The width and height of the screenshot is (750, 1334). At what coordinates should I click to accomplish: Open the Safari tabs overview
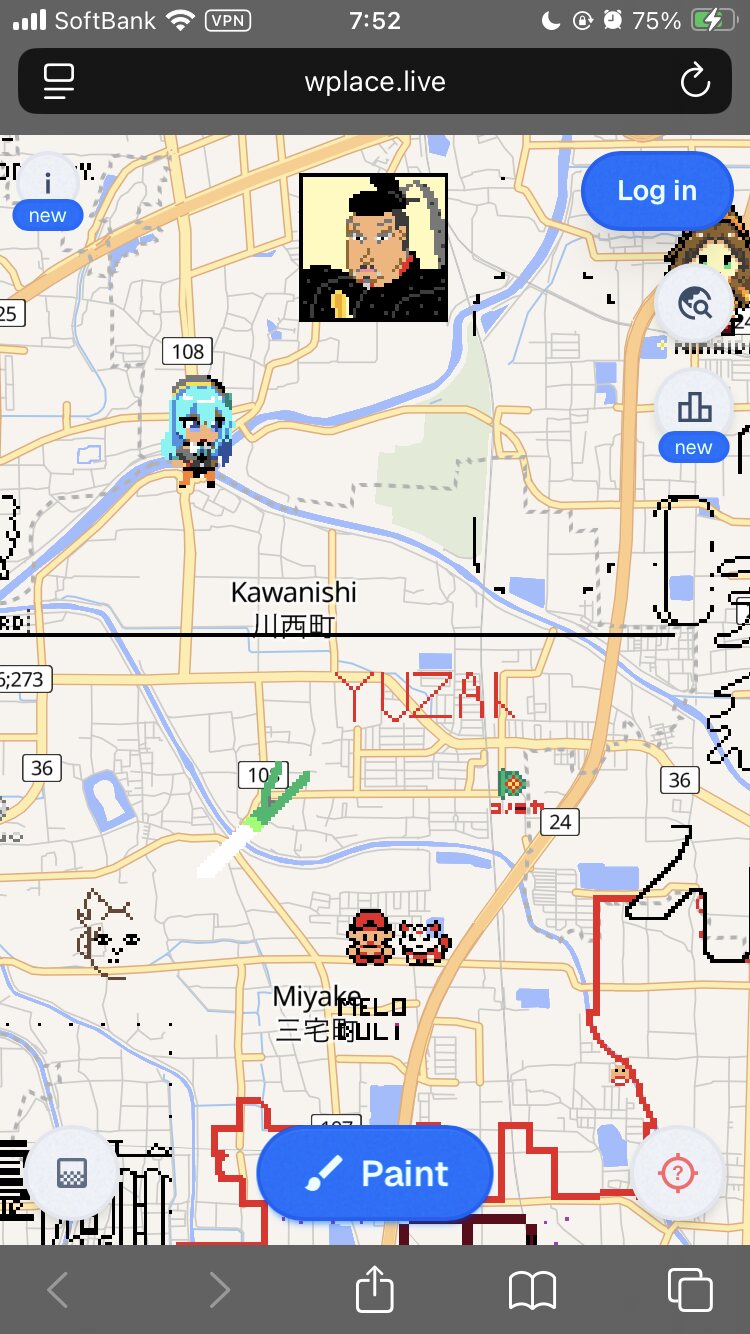[x=690, y=1290]
